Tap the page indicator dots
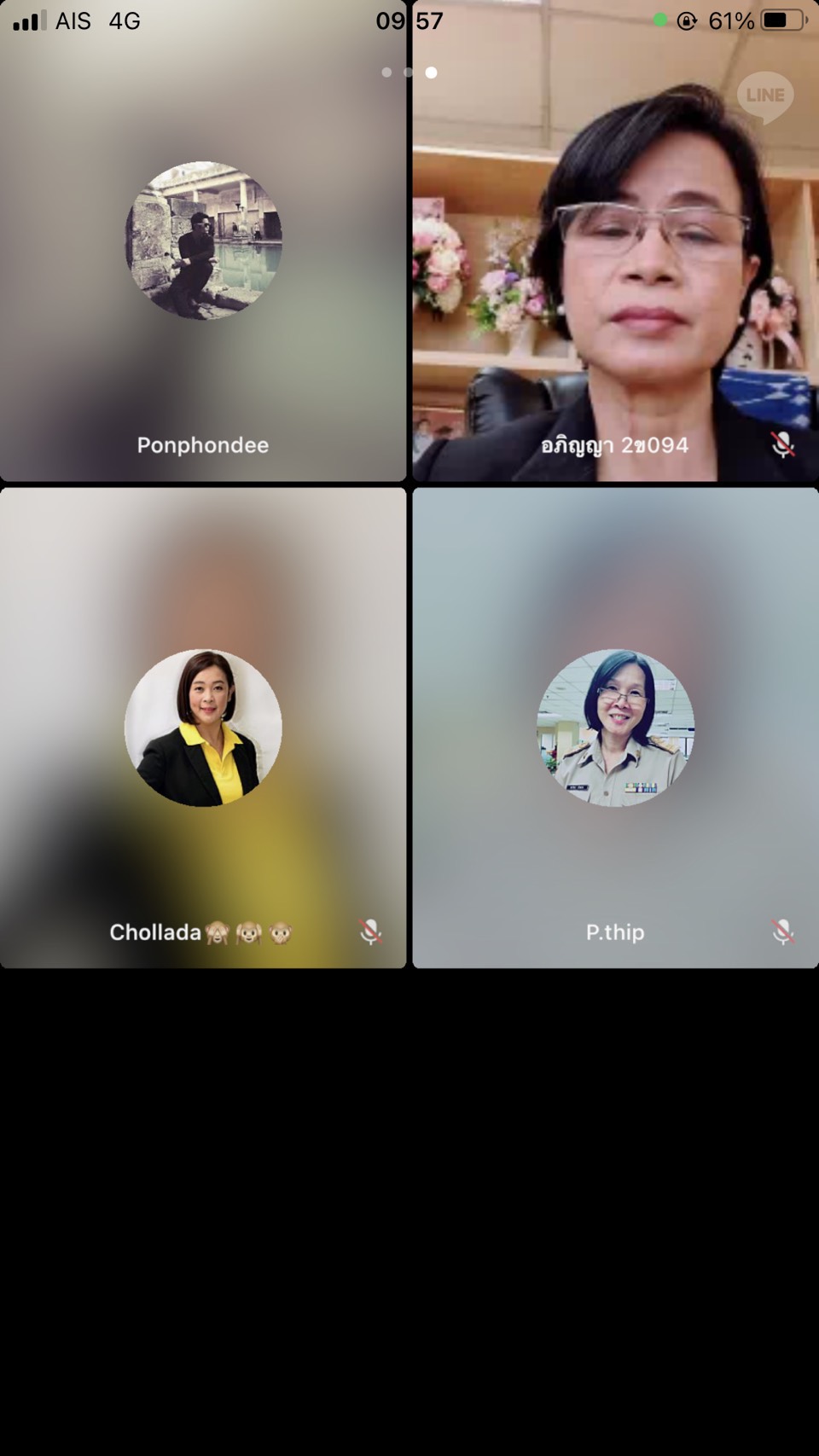This screenshot has width=819, height=1456. 409,73
